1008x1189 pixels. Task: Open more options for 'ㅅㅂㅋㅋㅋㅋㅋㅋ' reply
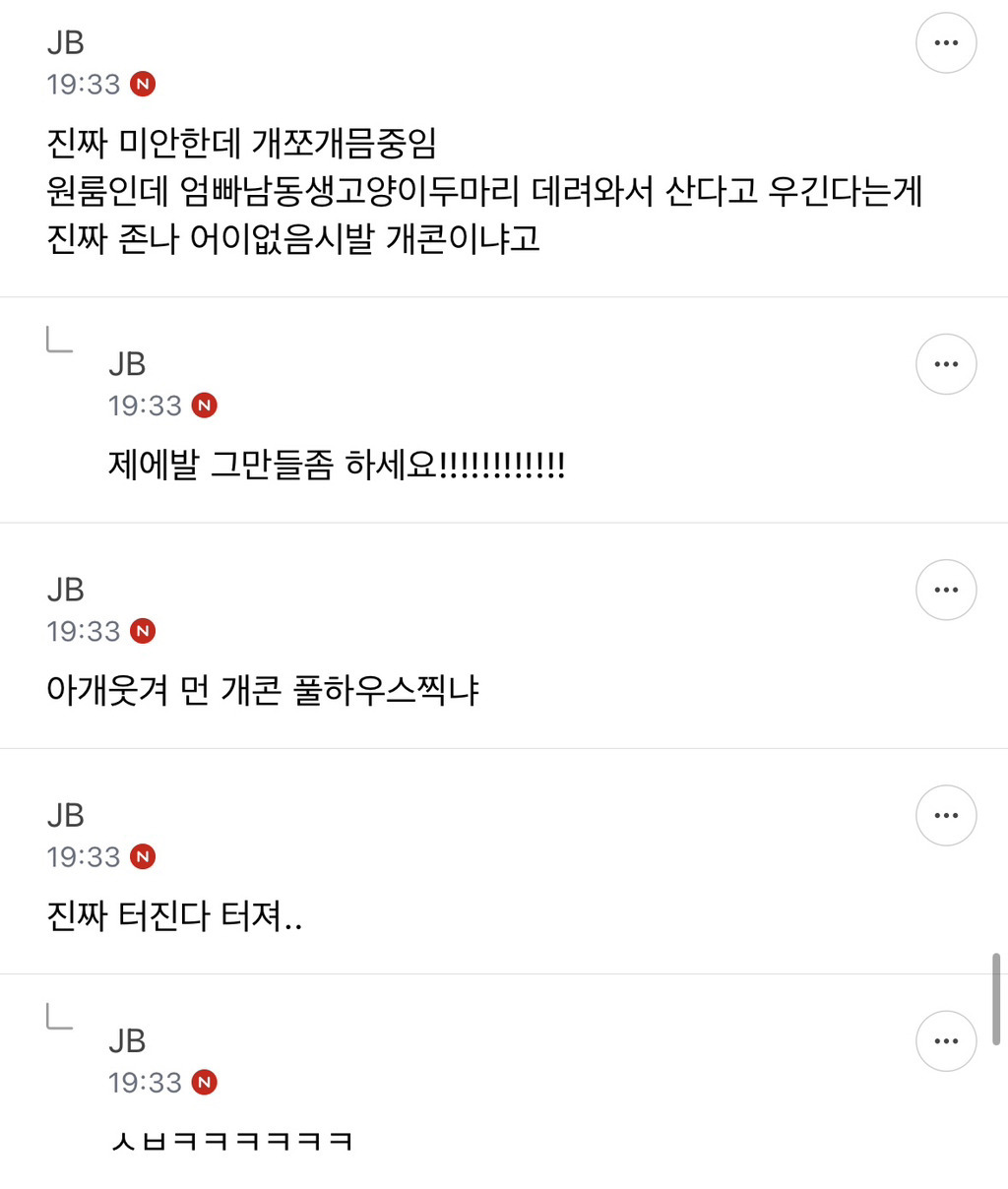pos(945,1040)
